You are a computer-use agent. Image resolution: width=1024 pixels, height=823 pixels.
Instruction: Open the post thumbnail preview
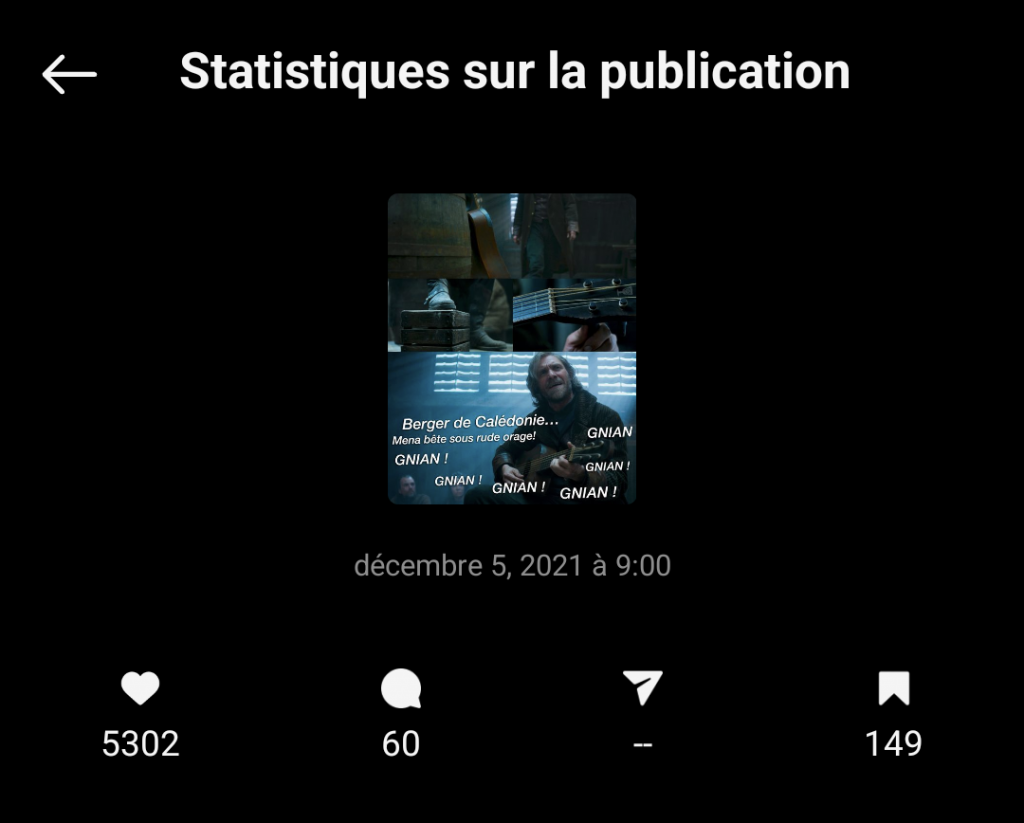pos(512,348)
